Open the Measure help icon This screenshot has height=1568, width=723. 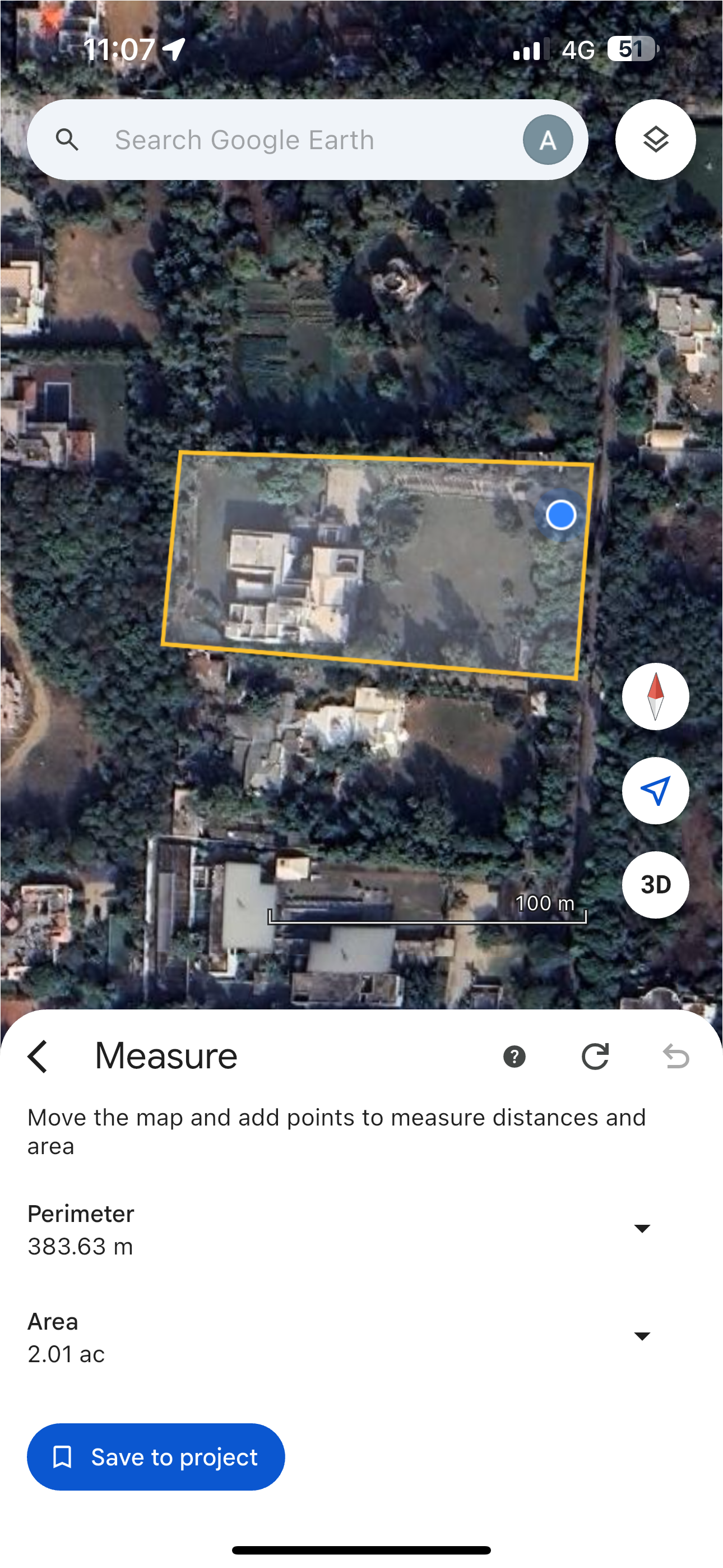pos(515,1057)
